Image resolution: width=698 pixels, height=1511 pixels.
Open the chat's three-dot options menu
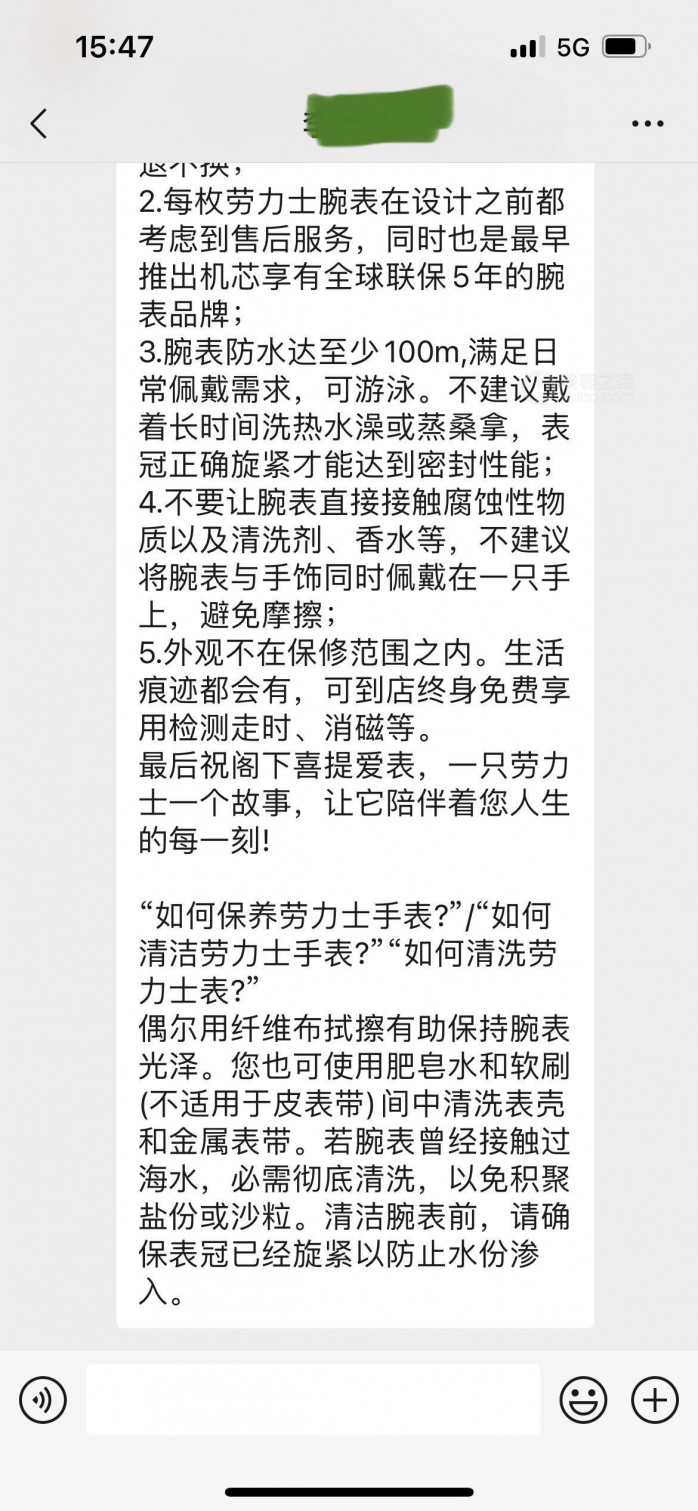[647, 124]
